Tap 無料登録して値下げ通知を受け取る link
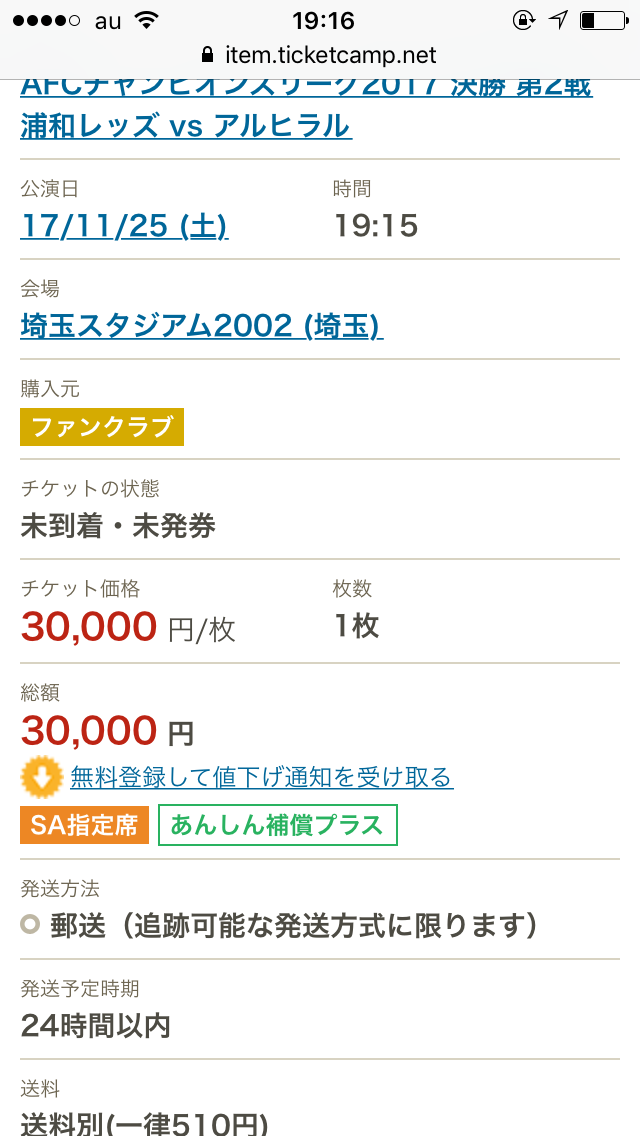640x1136 pixels. click(x=262, y=777)
